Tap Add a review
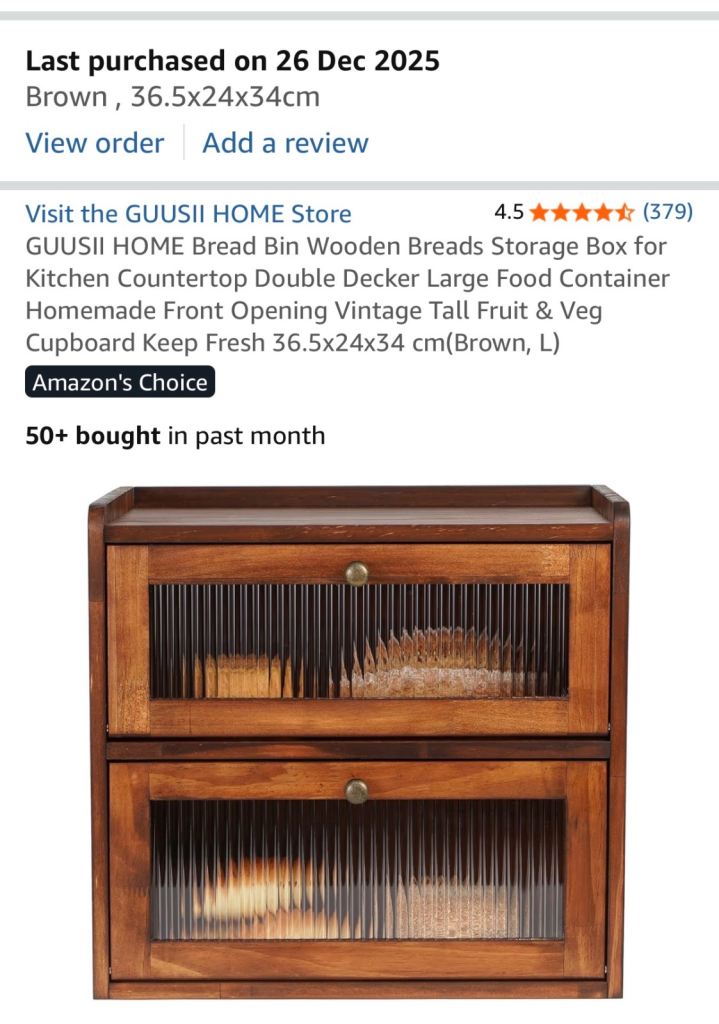Image resolution: width=719 pixels, height=1024 pixels. (x=285, y=143)
